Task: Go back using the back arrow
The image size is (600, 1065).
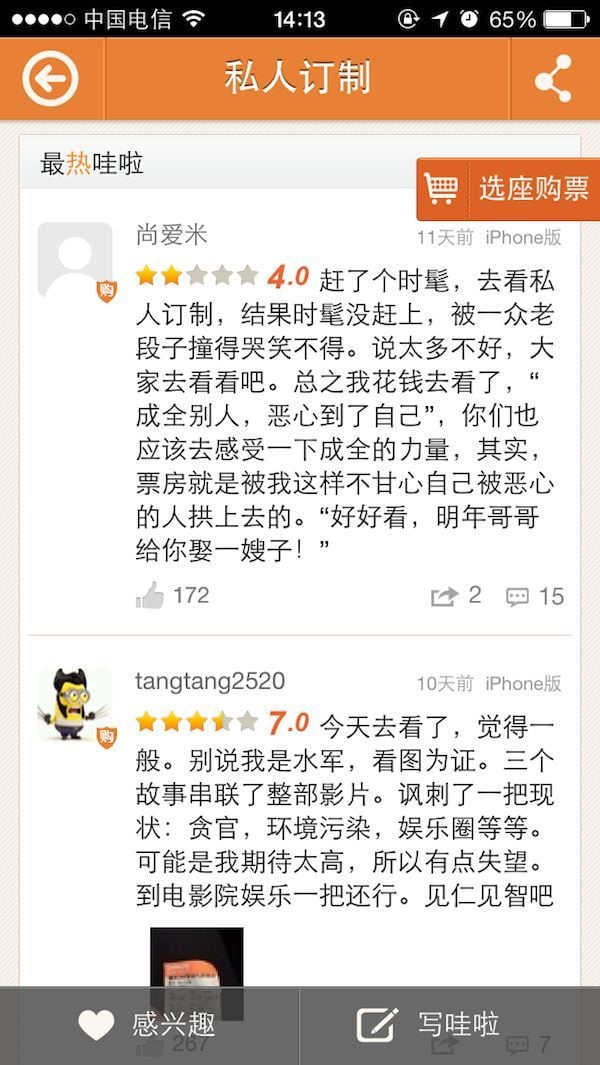Action: click(x=50, y=79)
